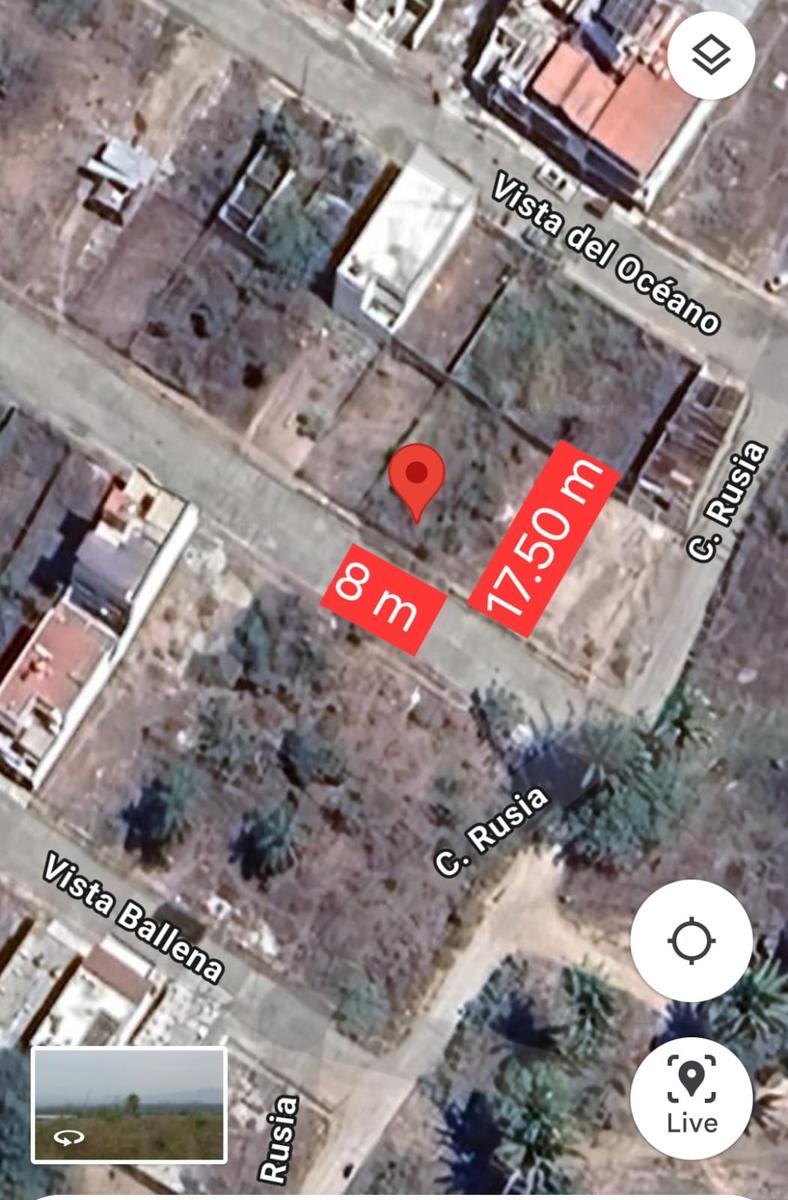Image resolution: width=788 pixels, height=1200 pixels.
Task: Open the Street View preview thumbnail
Action: 129,1104
